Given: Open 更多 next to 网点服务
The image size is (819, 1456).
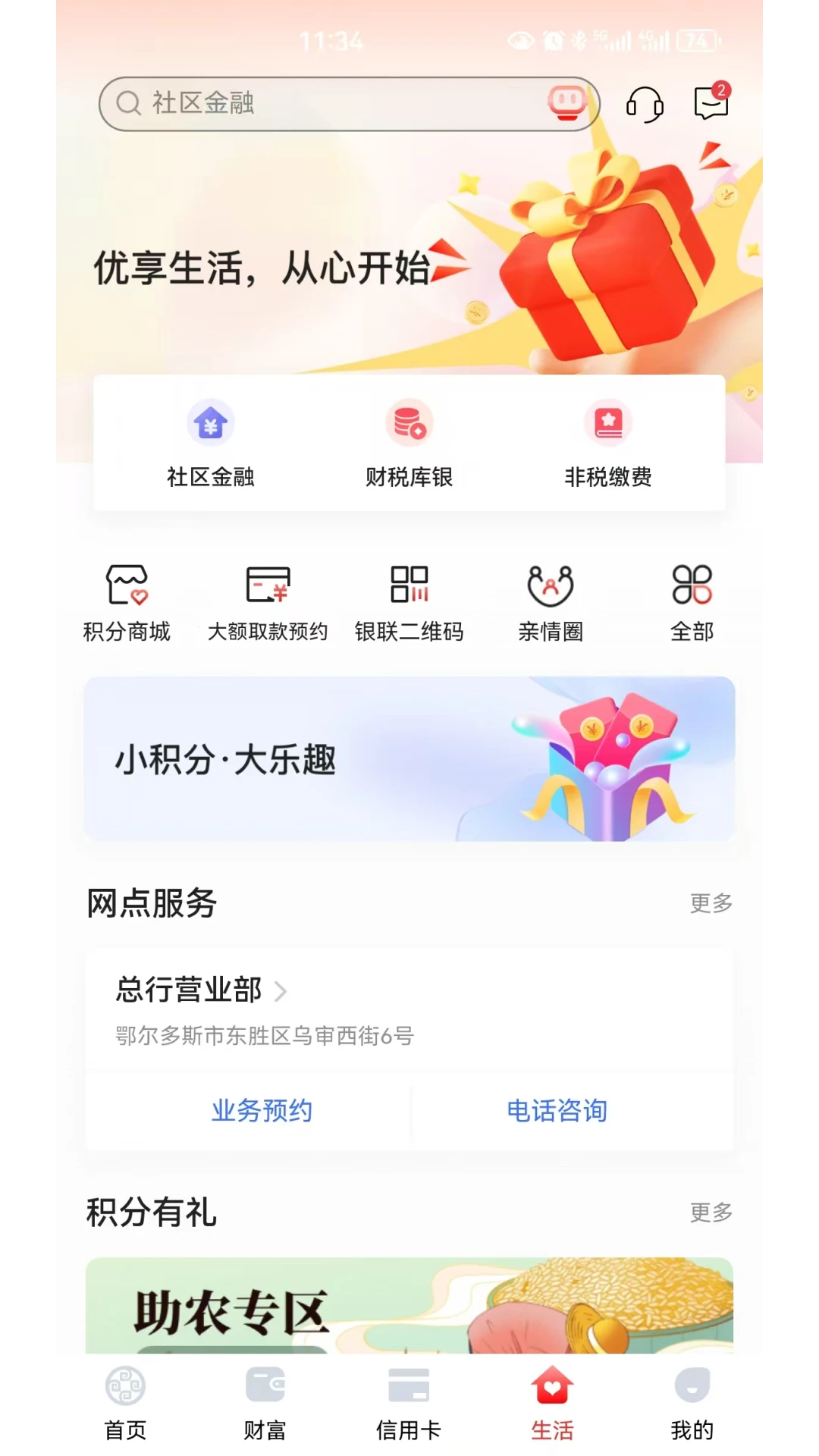Looking at the screenshot, I should click(x=710, y=903).
